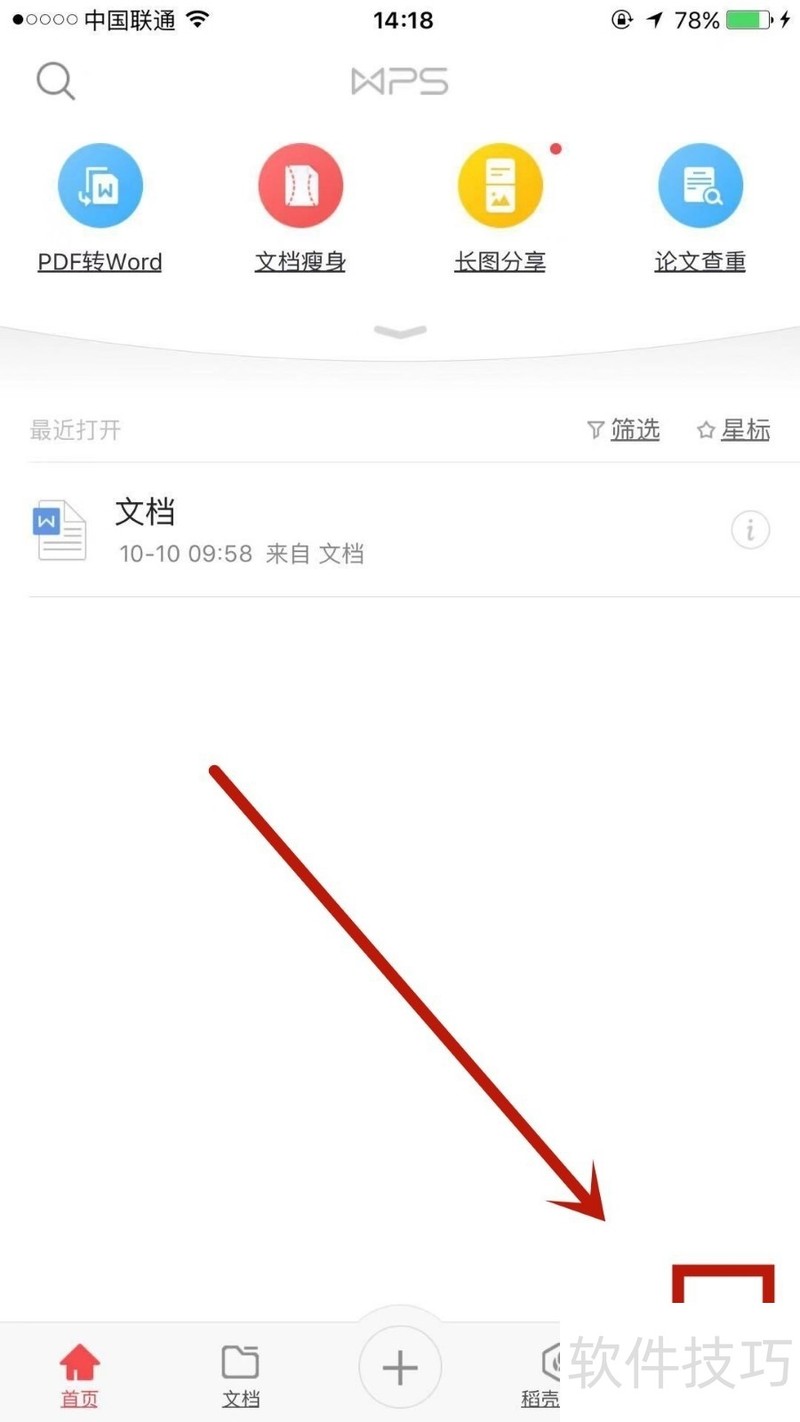
Task: Open the PDF转Word tool
Action: click(x=100, y=186)
